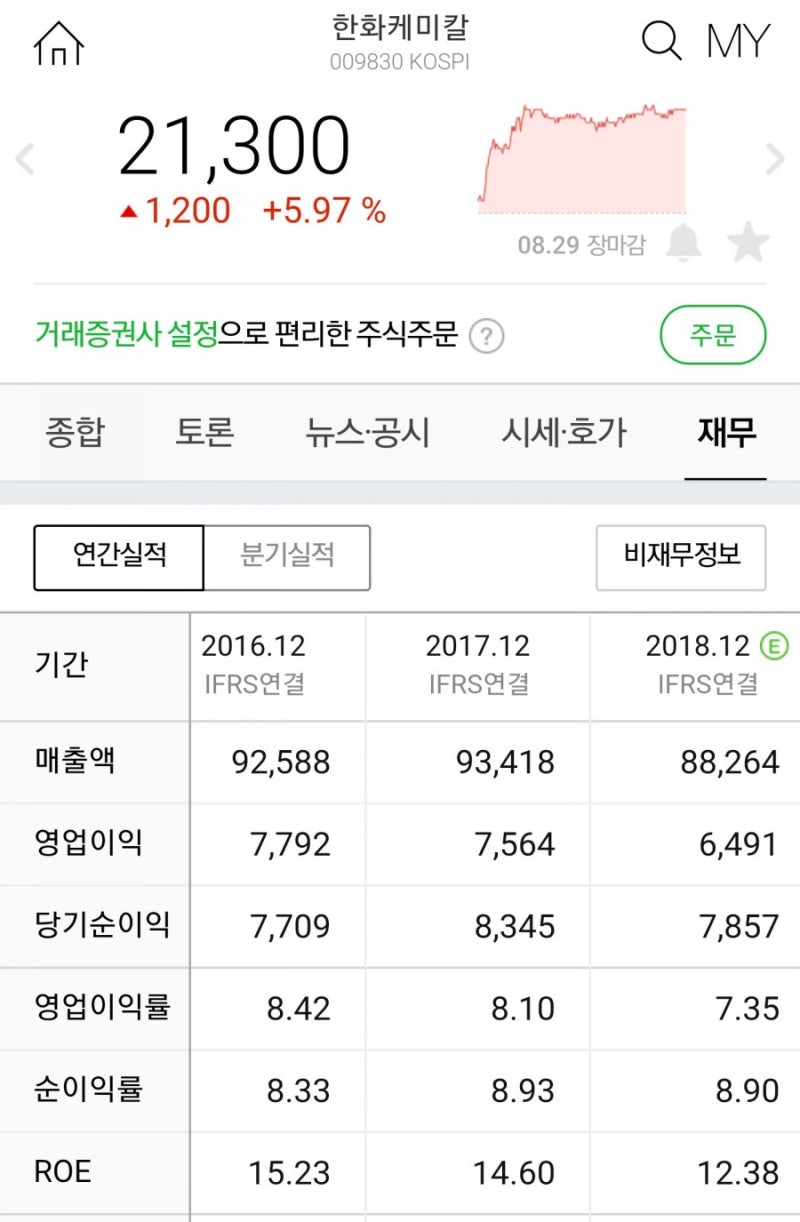Open the help question mark icon
The width and height of the screenshot is (800, 1222).
tap(486, 337)
